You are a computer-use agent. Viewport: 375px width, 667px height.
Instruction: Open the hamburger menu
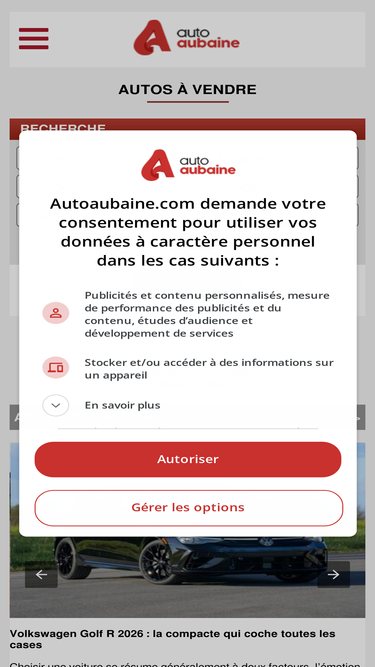coord(34,39)
